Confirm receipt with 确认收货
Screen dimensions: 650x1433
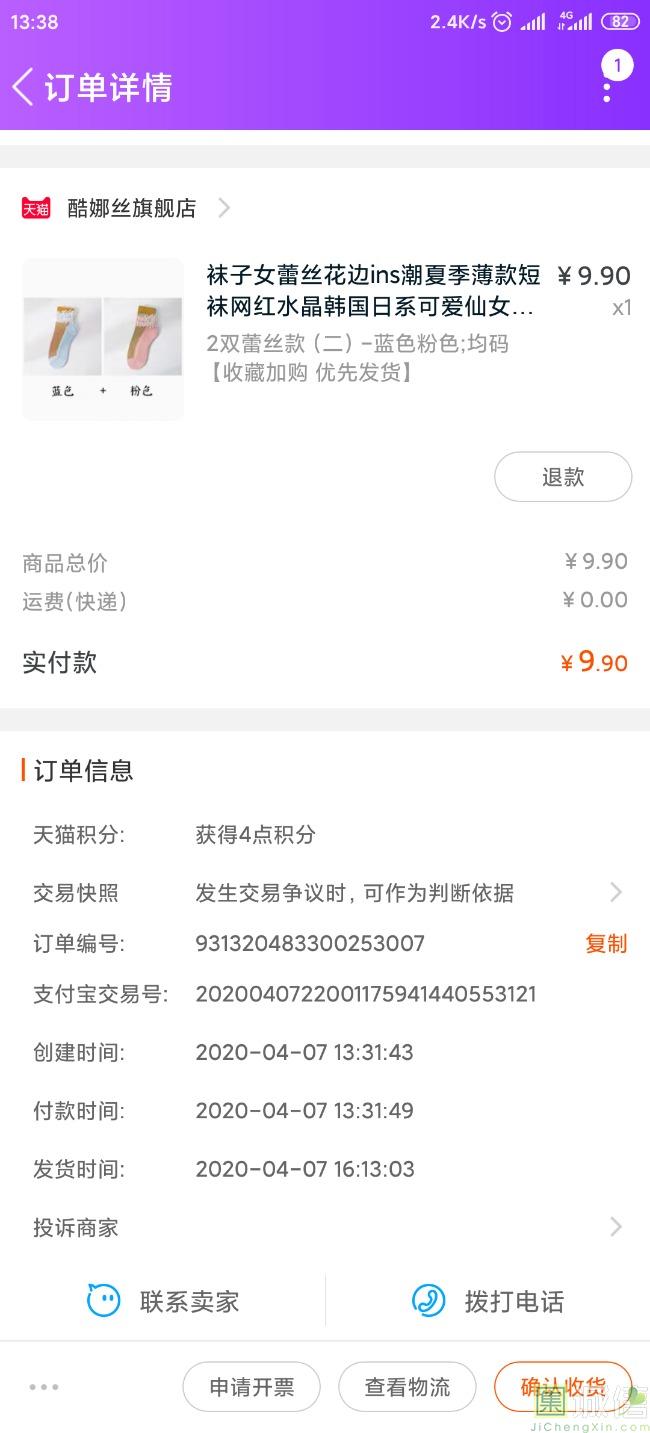click(562, 1387)
